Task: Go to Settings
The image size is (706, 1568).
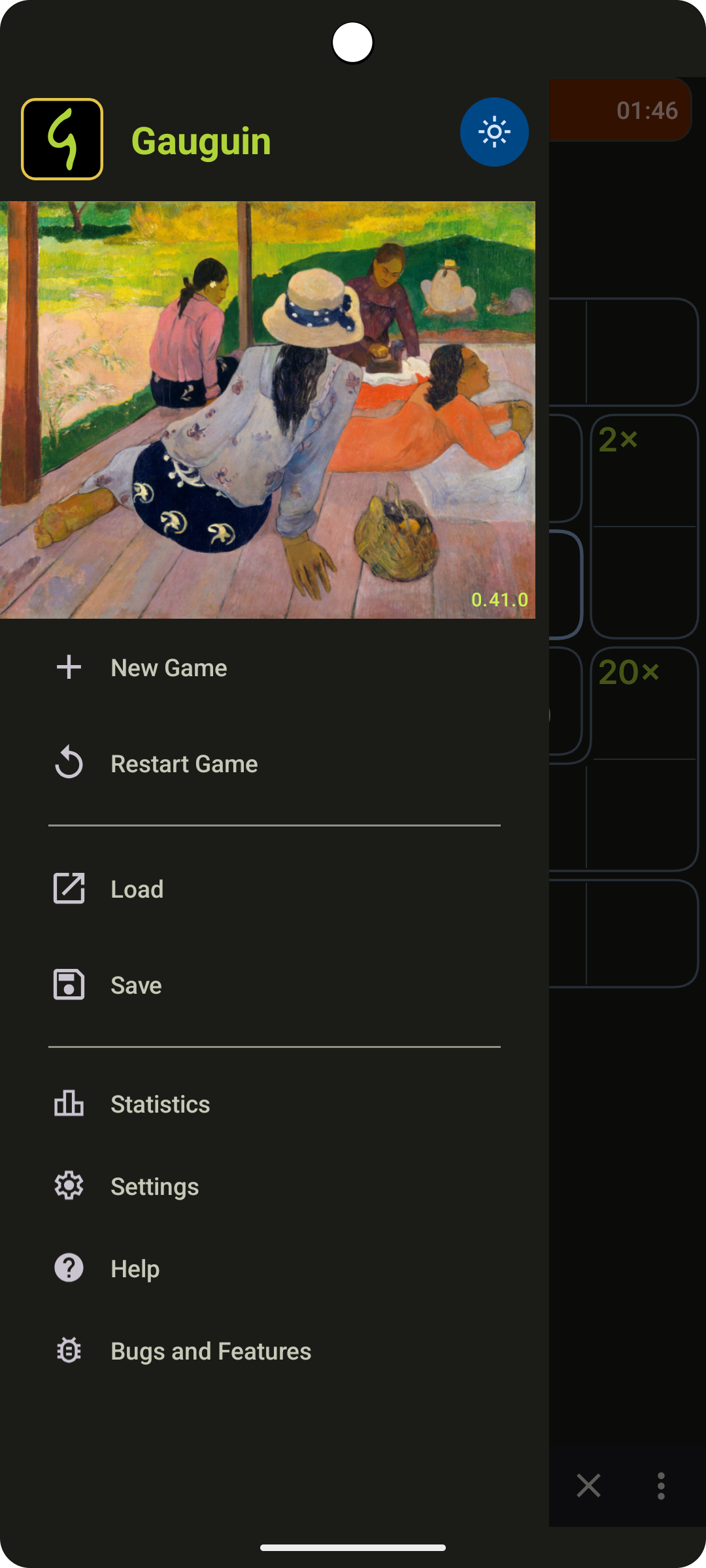Action: click(275, 1186)
